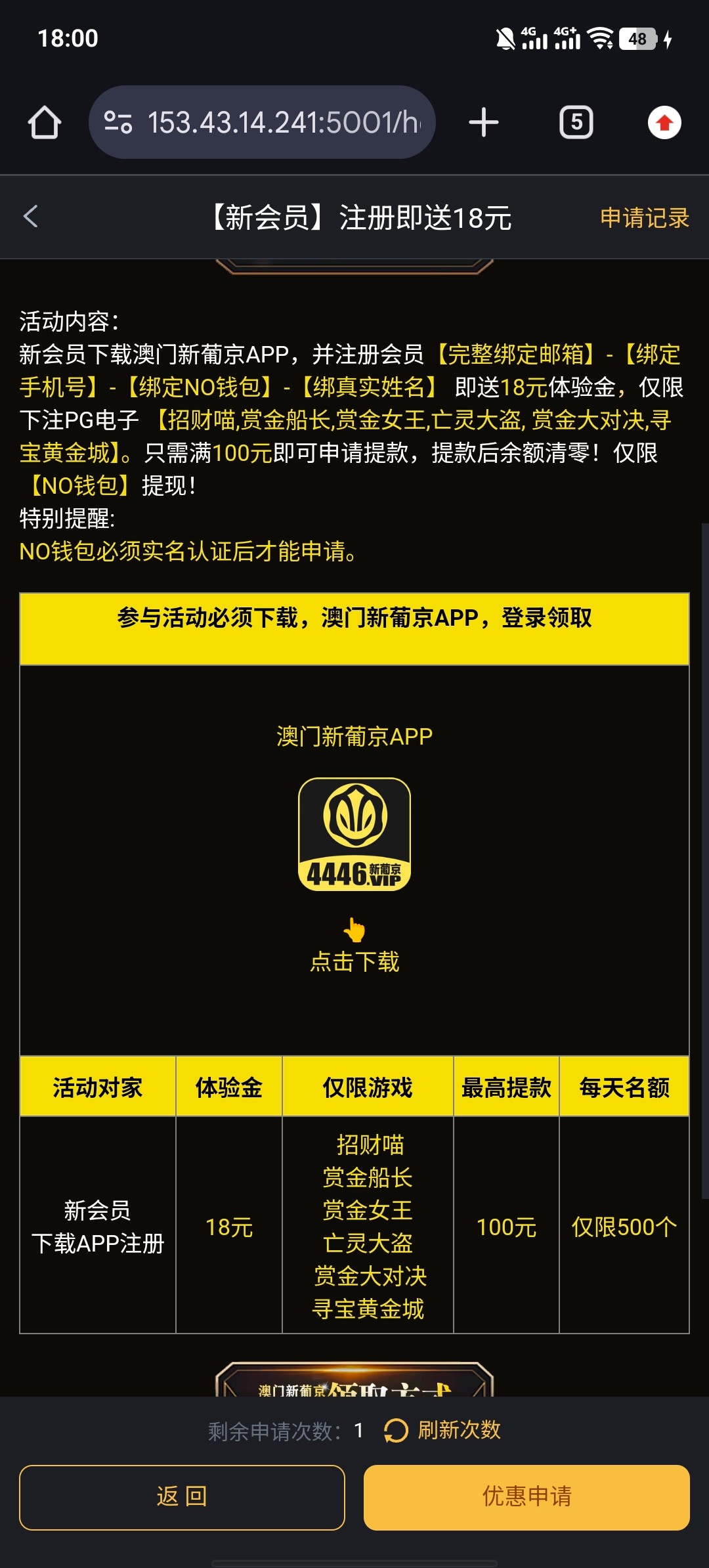Open 申请记录 application records
This screenshot has width=709, height=1568.
[x=644, y=217]
